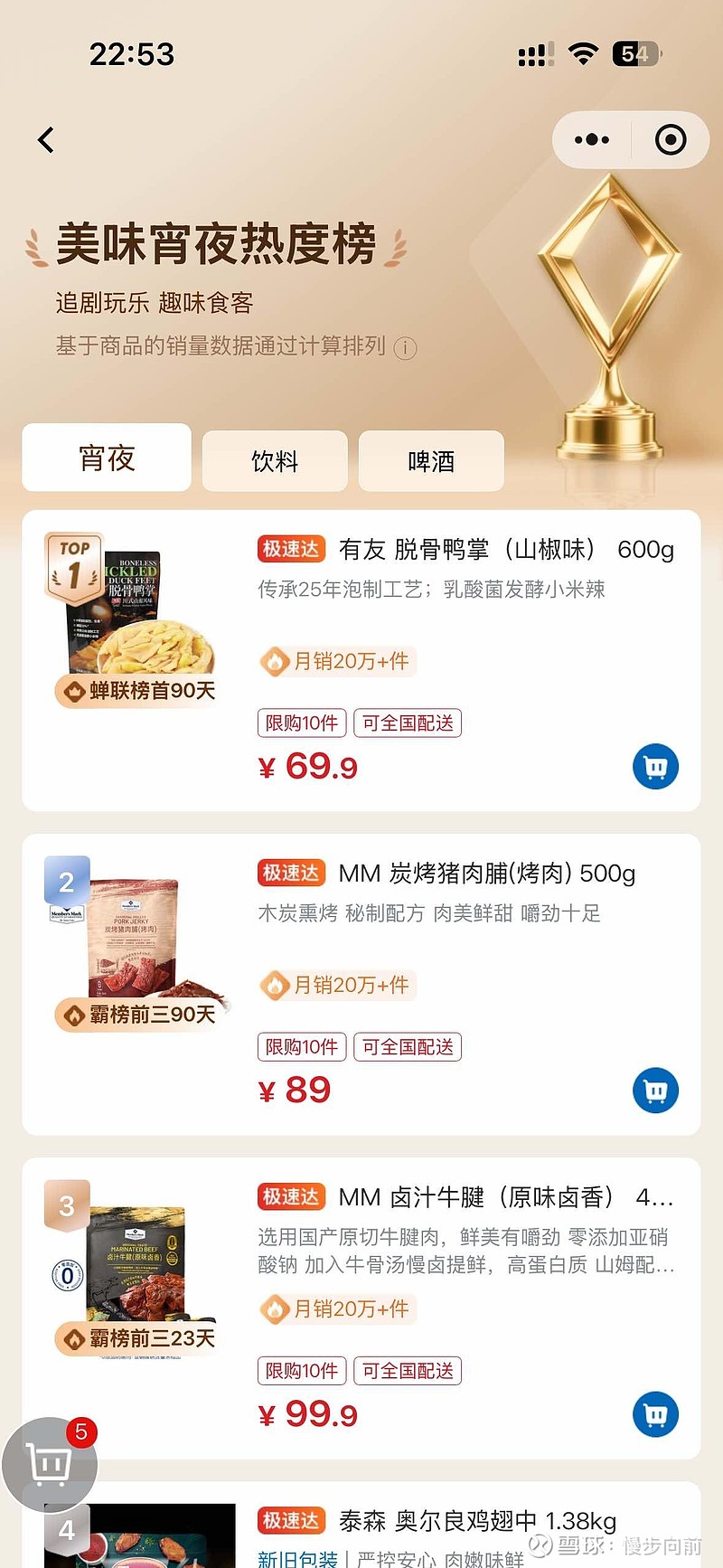Switch to the 啤酒 tab
The width and height of the screenshot is (723, 1568).
tap(431, 461)
